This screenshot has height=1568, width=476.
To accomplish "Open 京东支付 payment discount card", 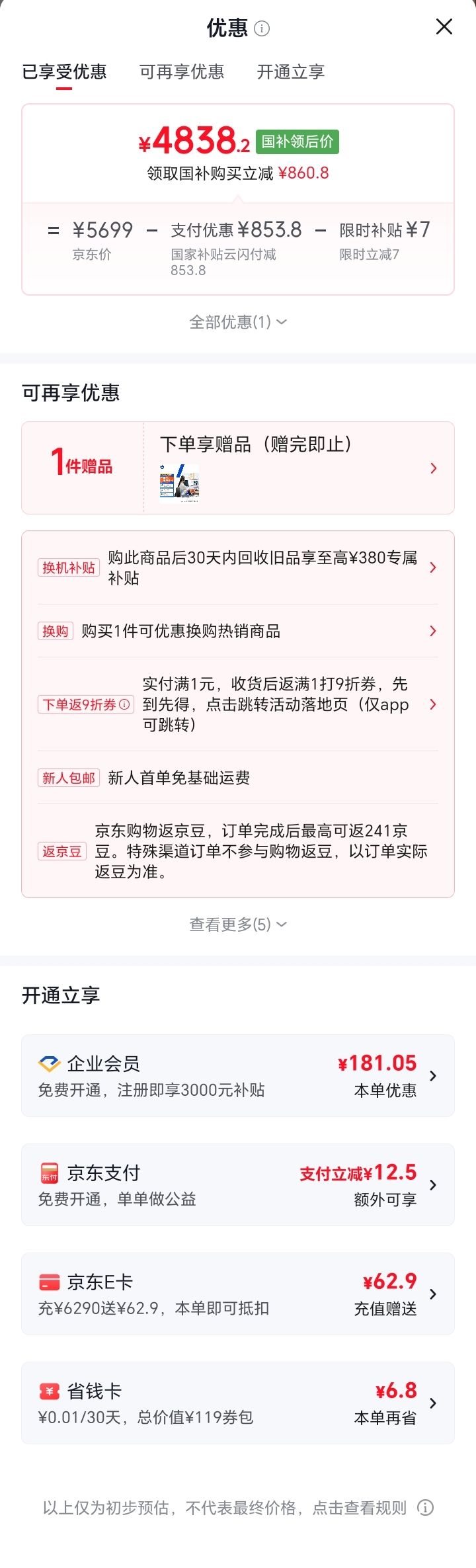I will tap(238, 1184).
